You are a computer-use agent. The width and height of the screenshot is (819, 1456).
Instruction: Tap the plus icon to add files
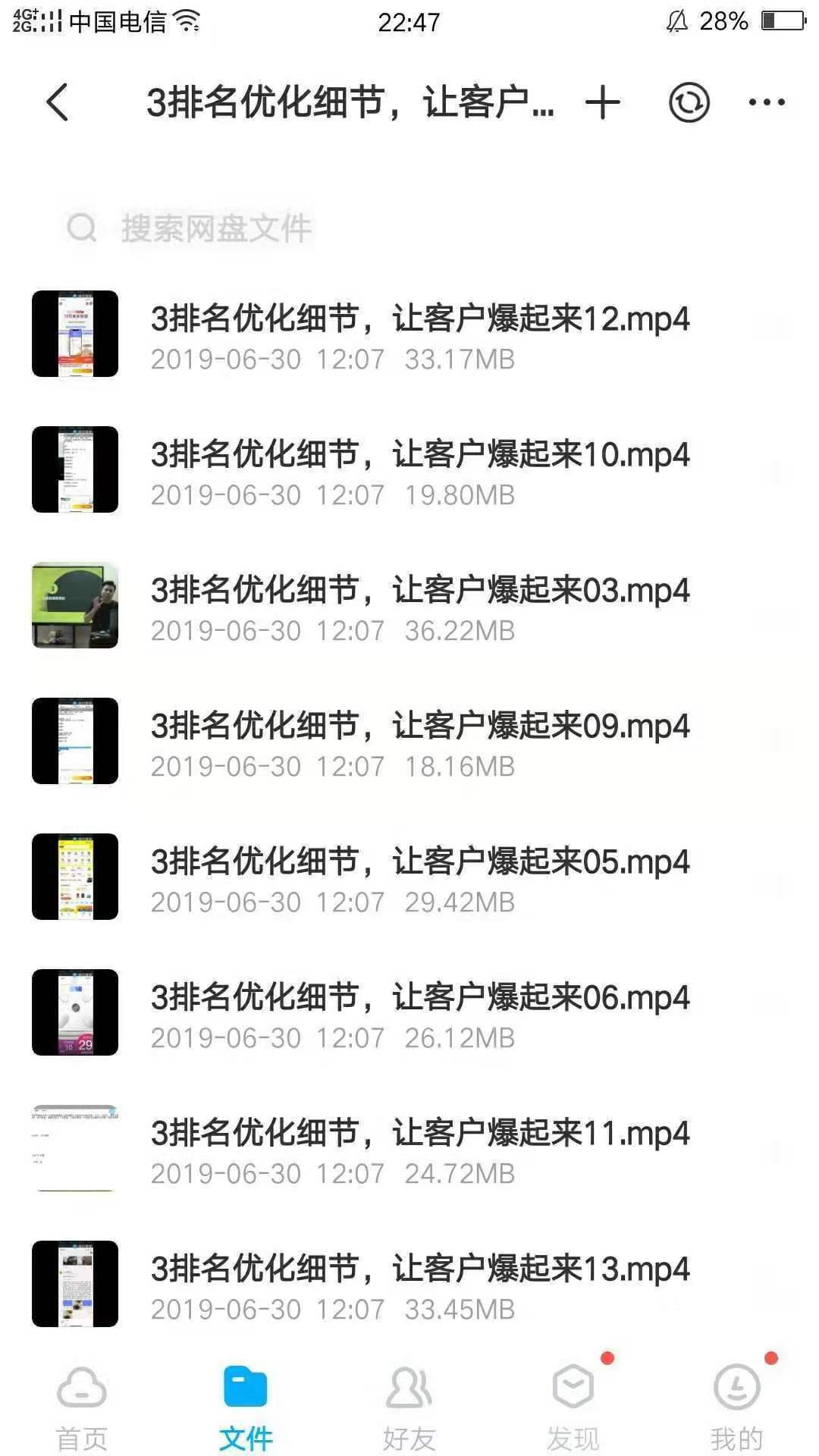(x=603, y=104)
